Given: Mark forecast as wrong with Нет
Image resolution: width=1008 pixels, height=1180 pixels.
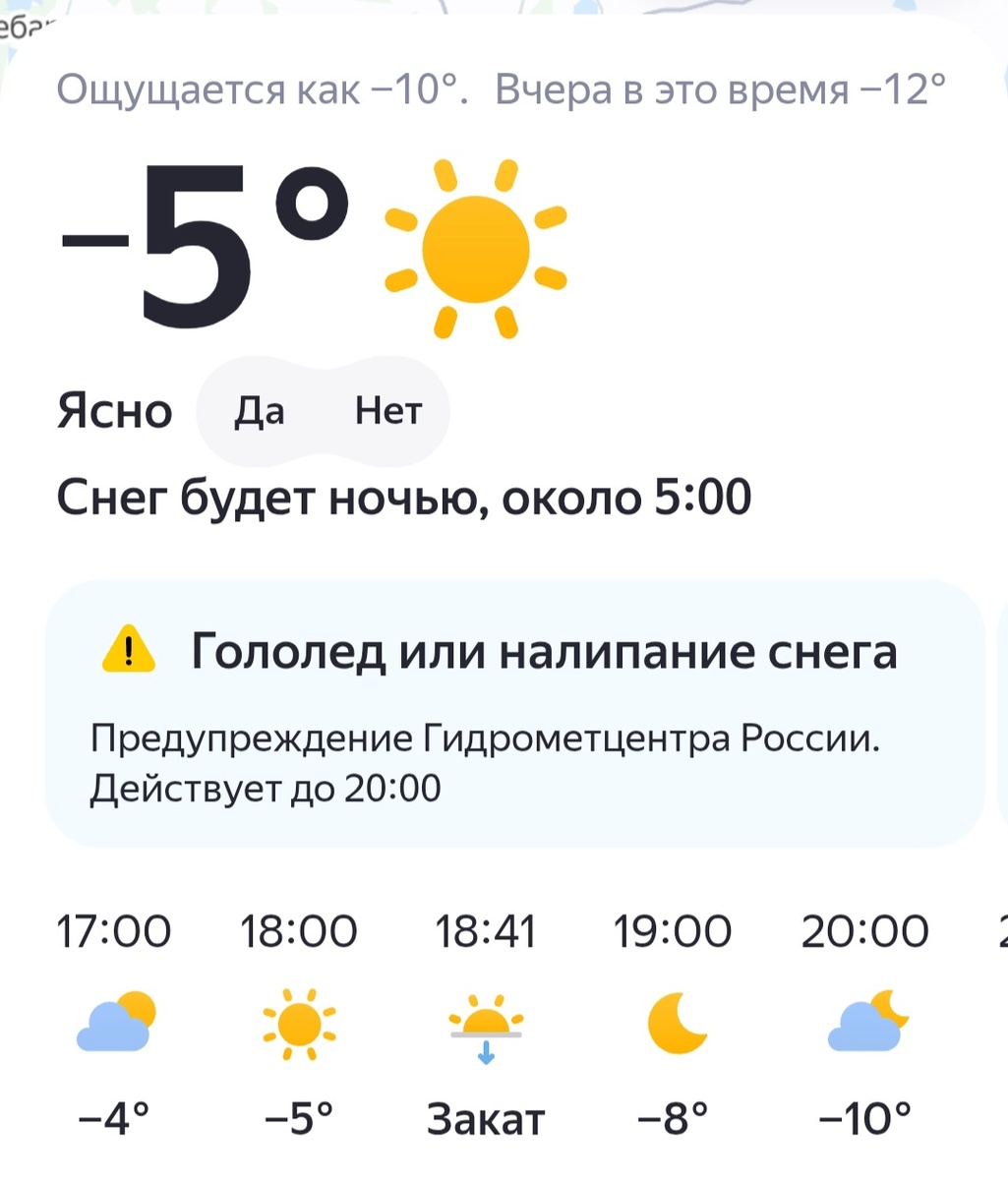Looking at the screenshot, I should (389, 411).
